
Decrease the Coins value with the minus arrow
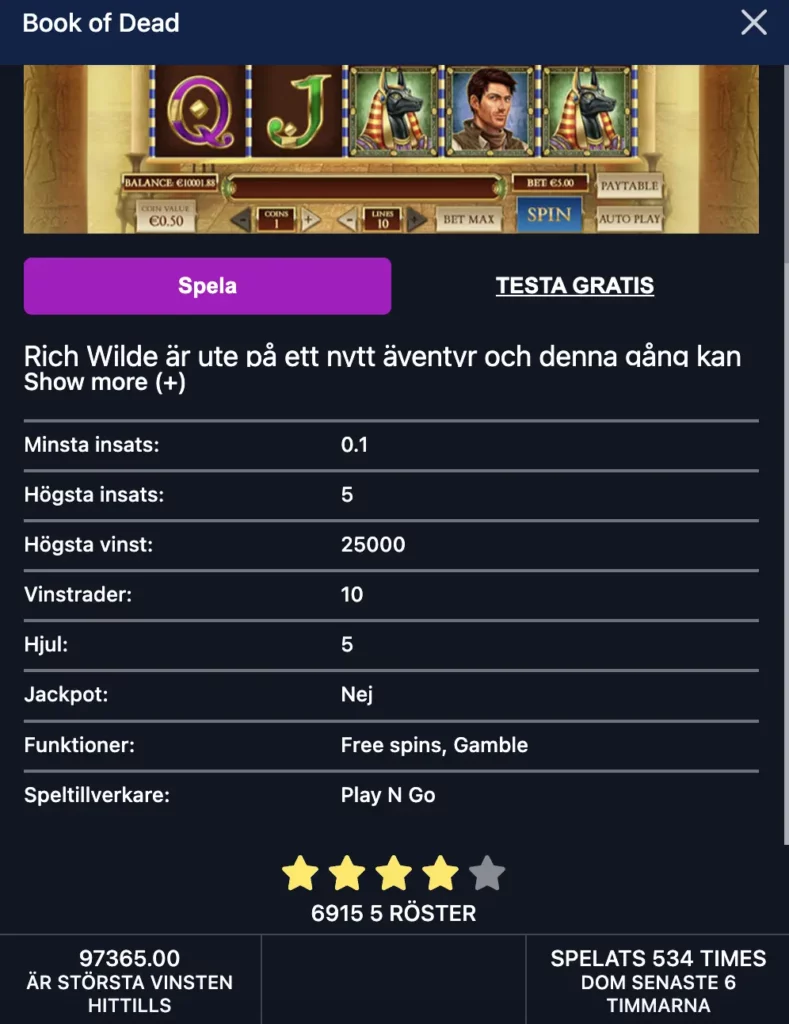tap(240, 219)
